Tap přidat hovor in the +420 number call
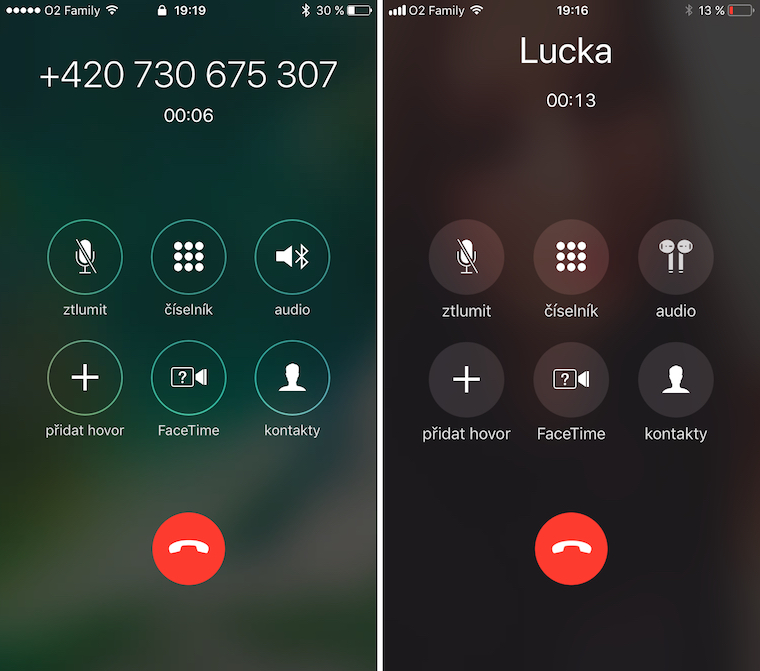 85,377
